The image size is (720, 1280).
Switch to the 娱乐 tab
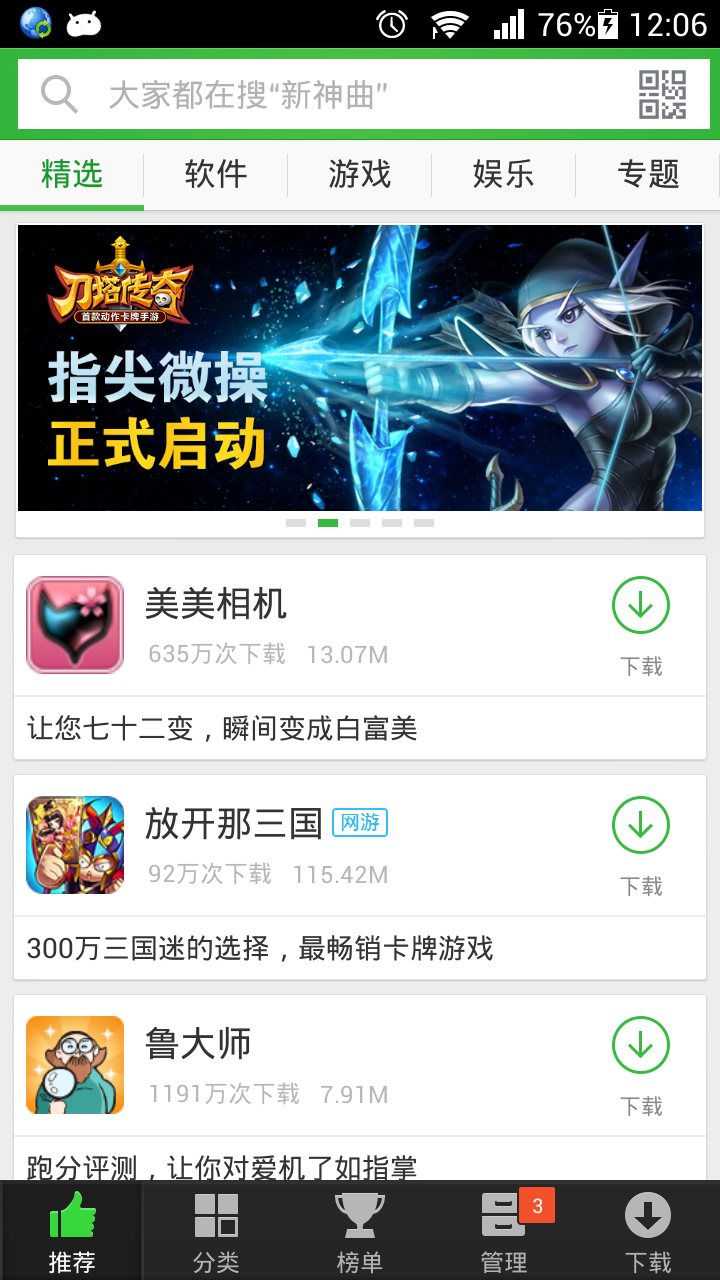point(503,175)
